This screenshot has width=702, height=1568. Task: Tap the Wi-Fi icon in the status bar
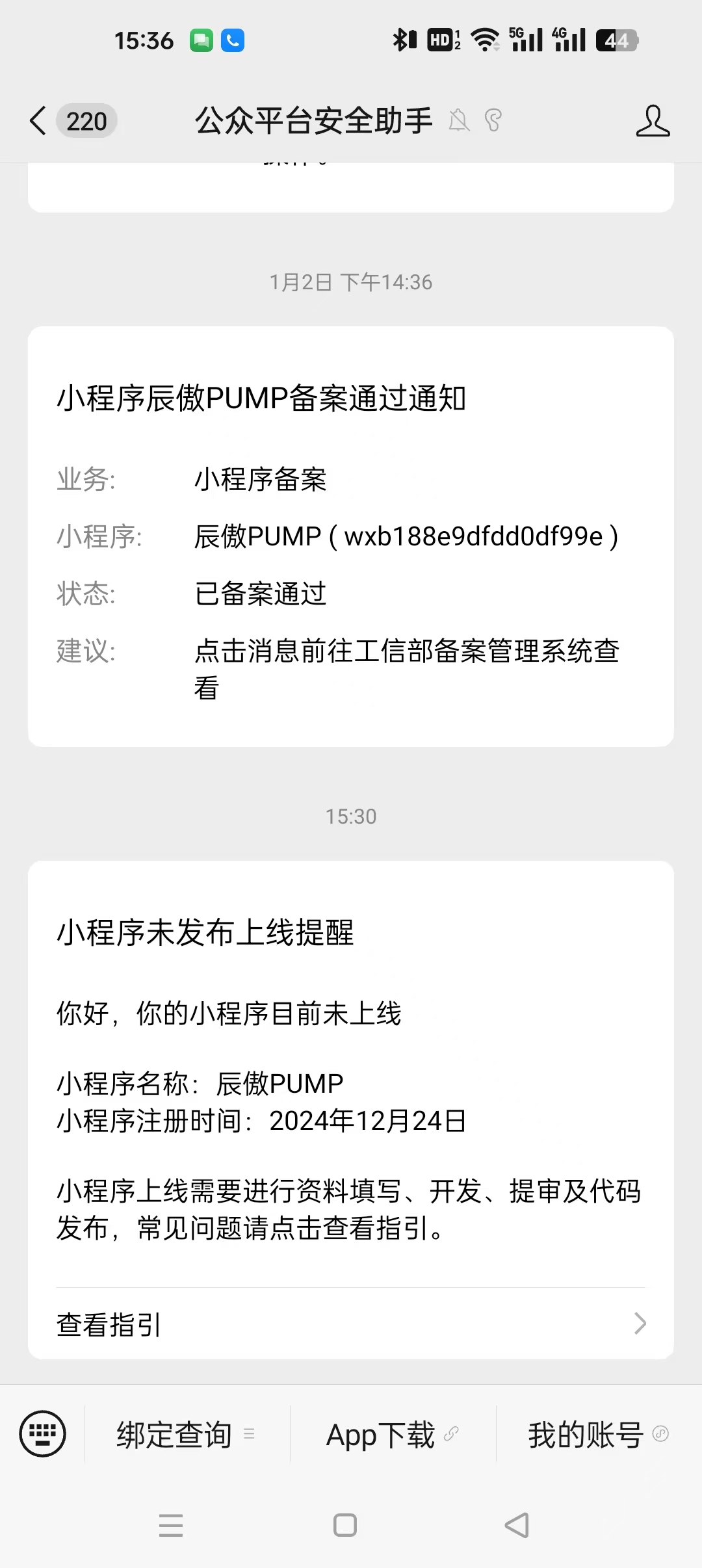pos(486,39)
